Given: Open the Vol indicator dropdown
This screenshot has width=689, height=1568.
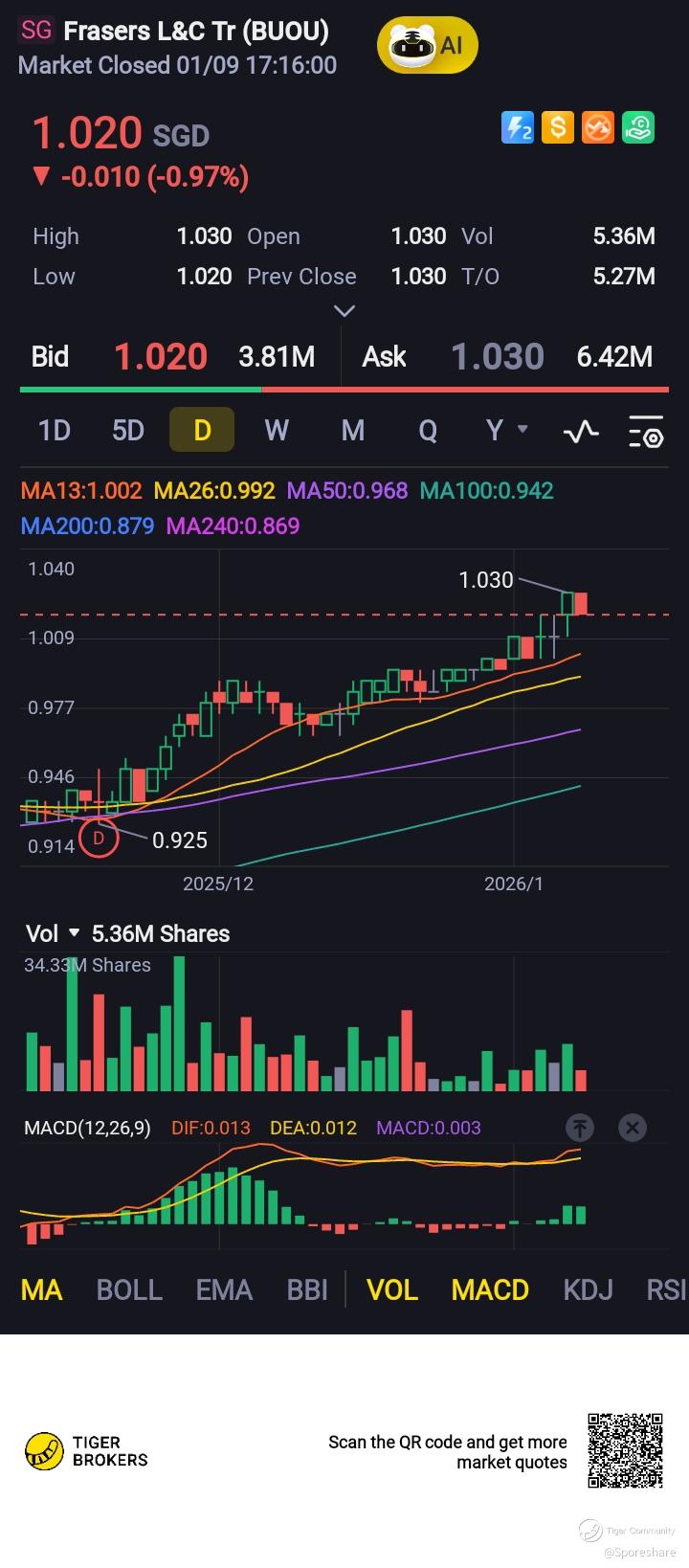Looking at the screenshot, I should (x=54, y=933).
